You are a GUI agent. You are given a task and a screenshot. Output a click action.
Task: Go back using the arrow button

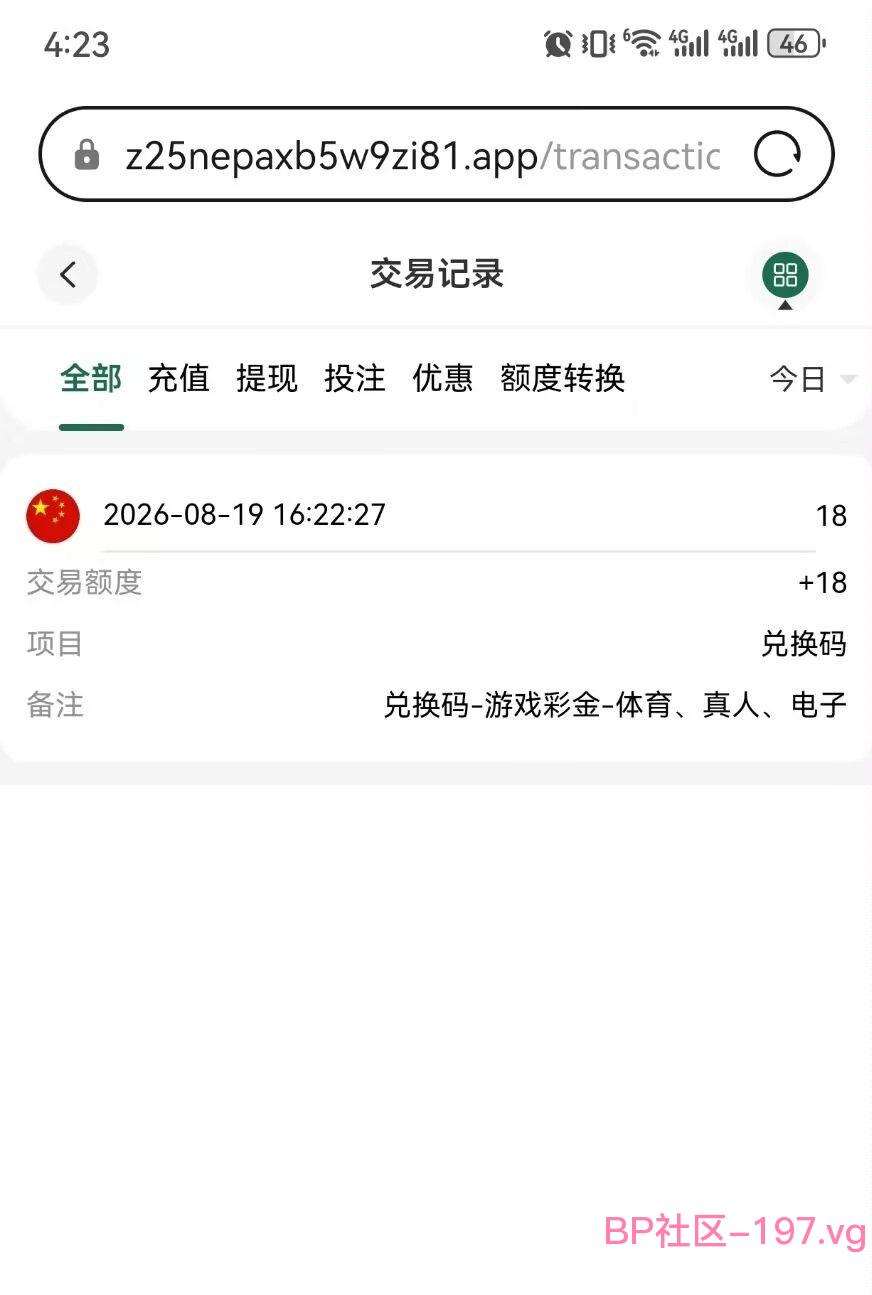[67, 274]
